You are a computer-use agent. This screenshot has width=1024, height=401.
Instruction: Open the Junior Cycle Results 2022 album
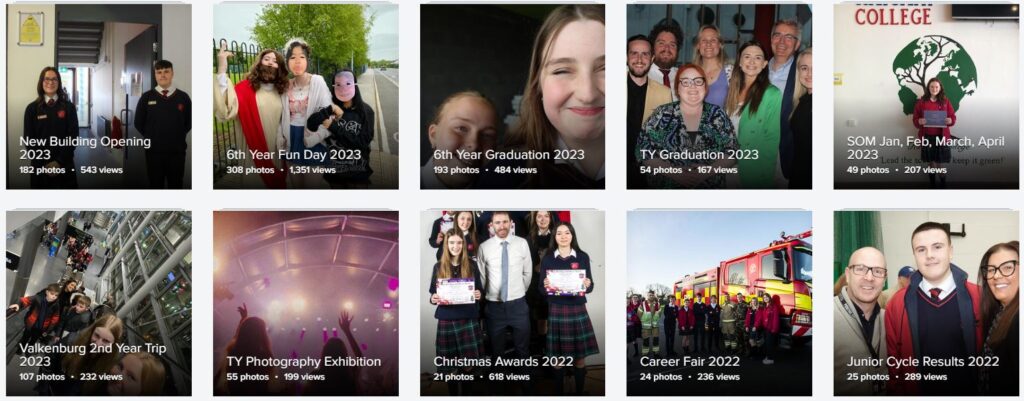(x=925, y=302)
